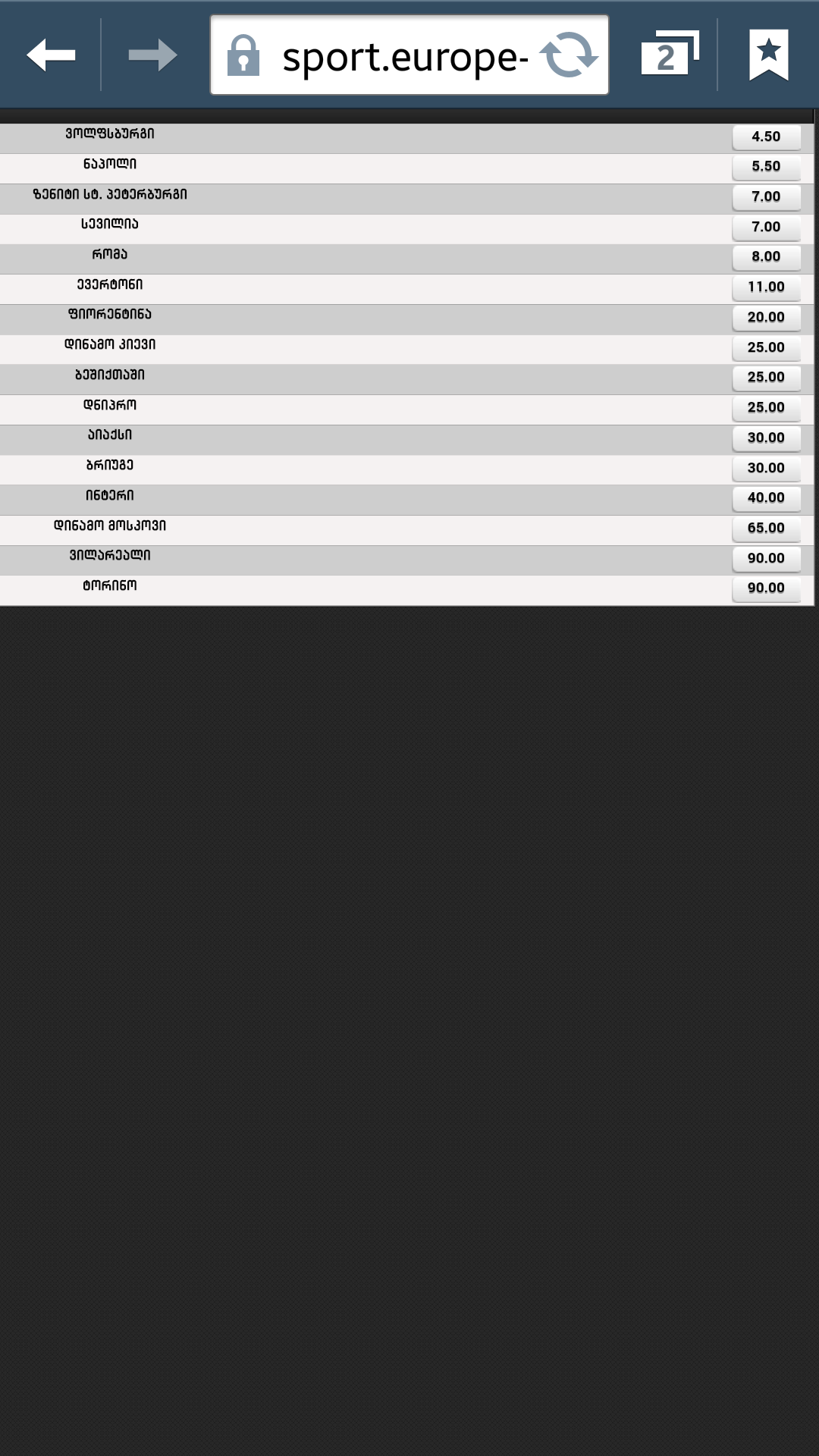Go forward to the next page

click(152, 55)
